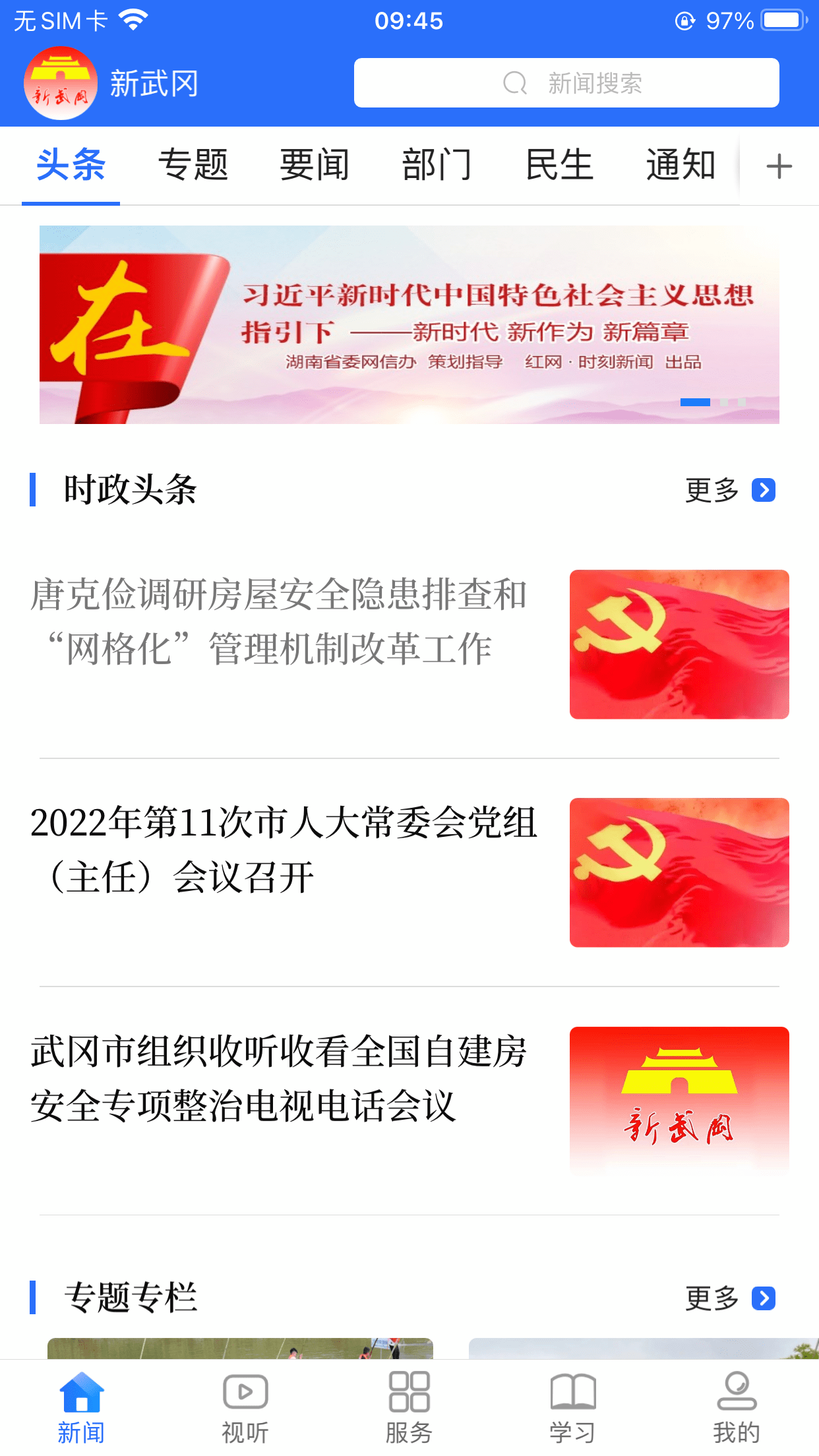Tap the 新闻搜索 search input field
Screen dimensions: 819x1456
click(595, 82)
